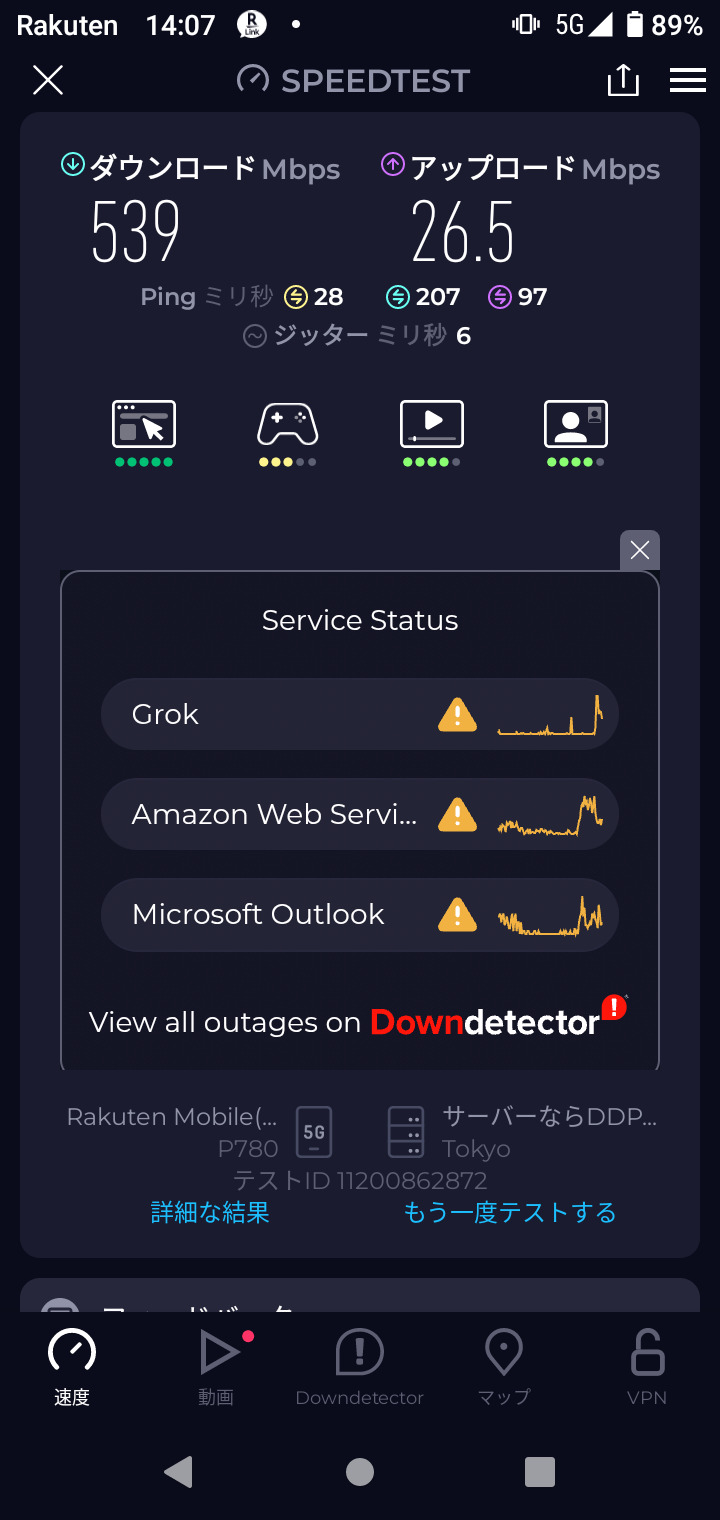The image size is (720, 1520).
Task: Open the hamburger menu
Action: point(688,81)
